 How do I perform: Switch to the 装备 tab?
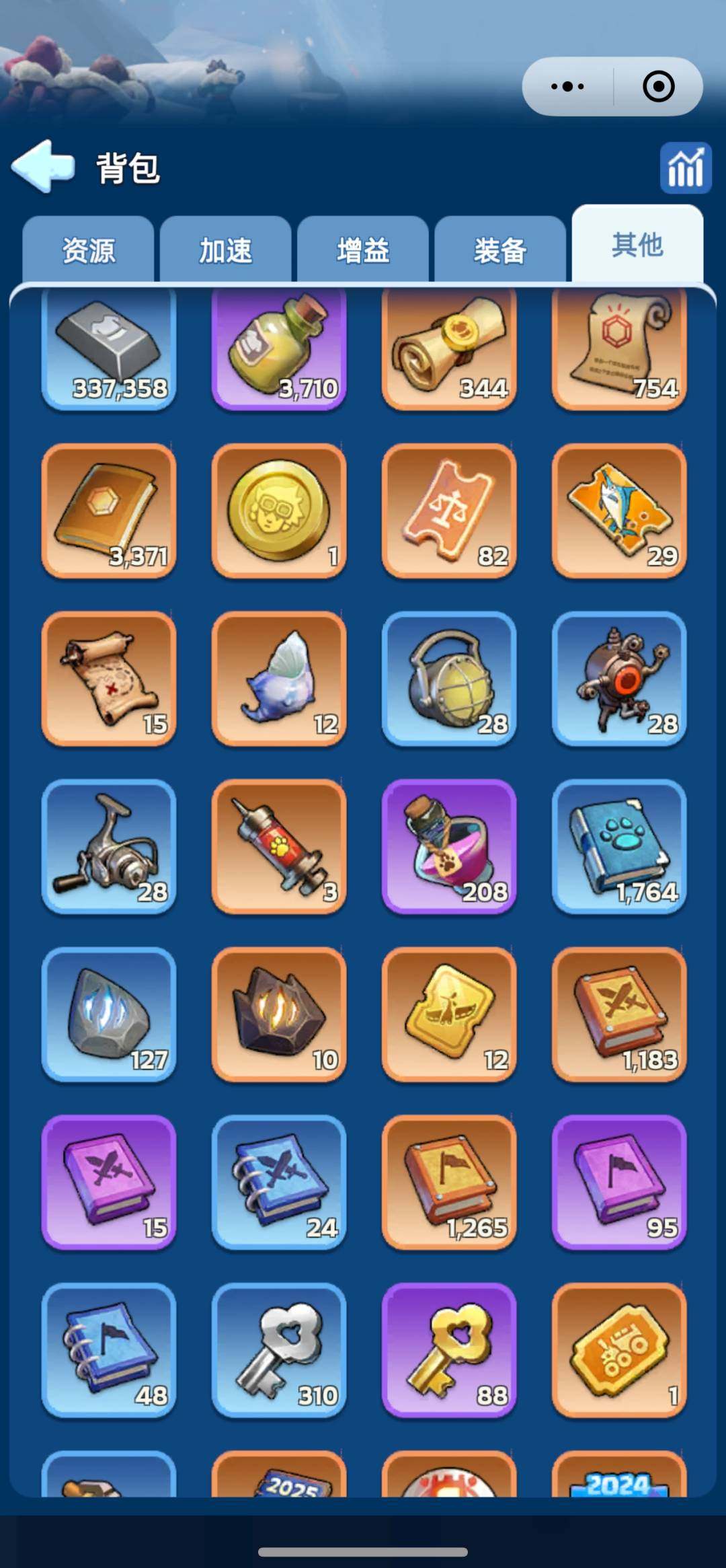tap(500, 250)
